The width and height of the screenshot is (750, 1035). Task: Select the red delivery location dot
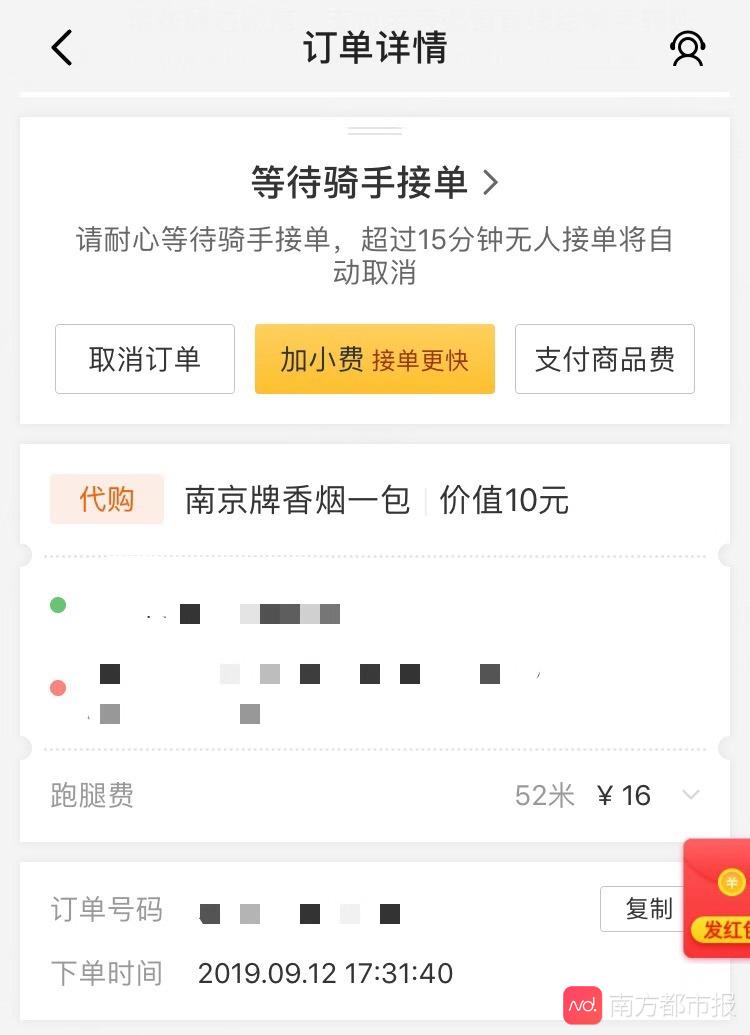pyautogui.click(x=58, y=687)
